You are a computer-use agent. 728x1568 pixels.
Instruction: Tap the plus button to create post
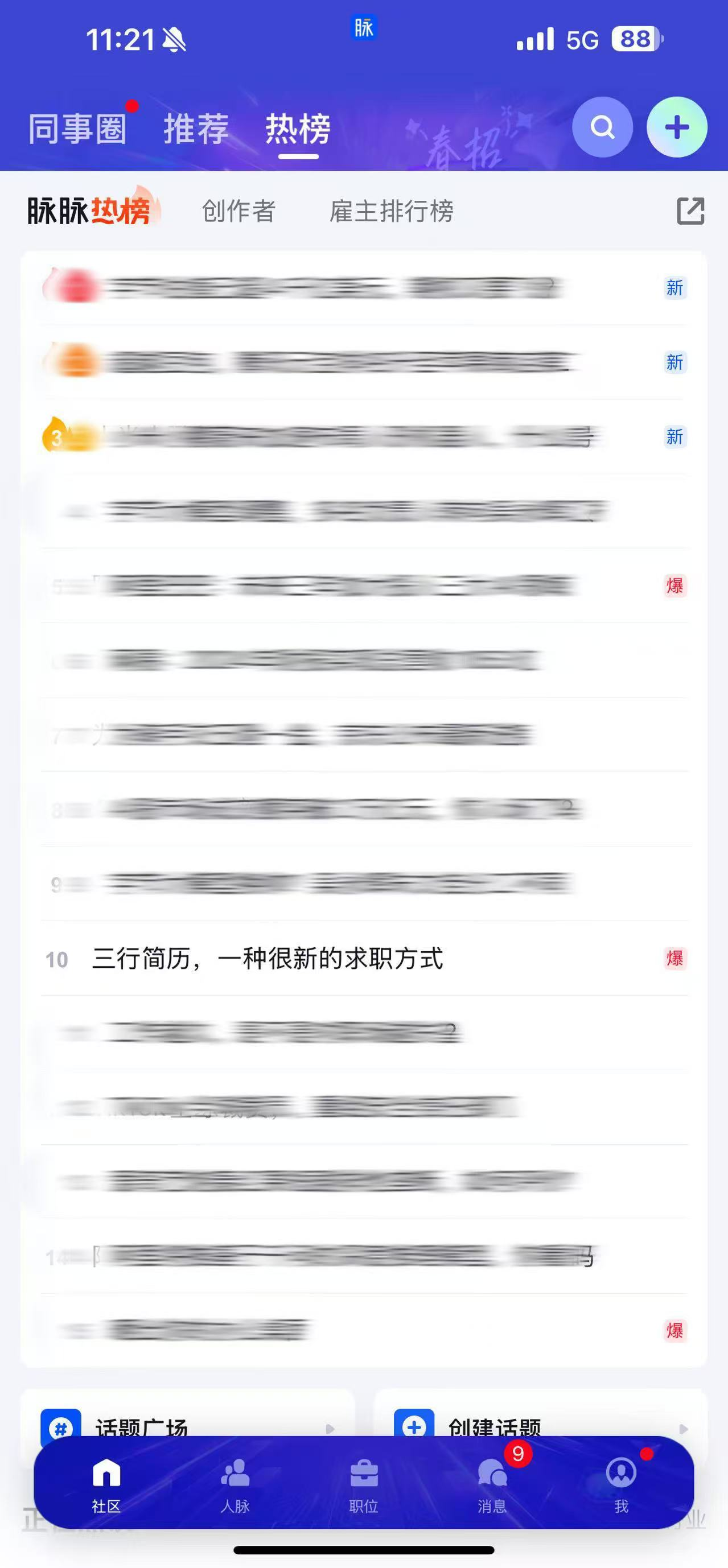[x=677, y=127]
